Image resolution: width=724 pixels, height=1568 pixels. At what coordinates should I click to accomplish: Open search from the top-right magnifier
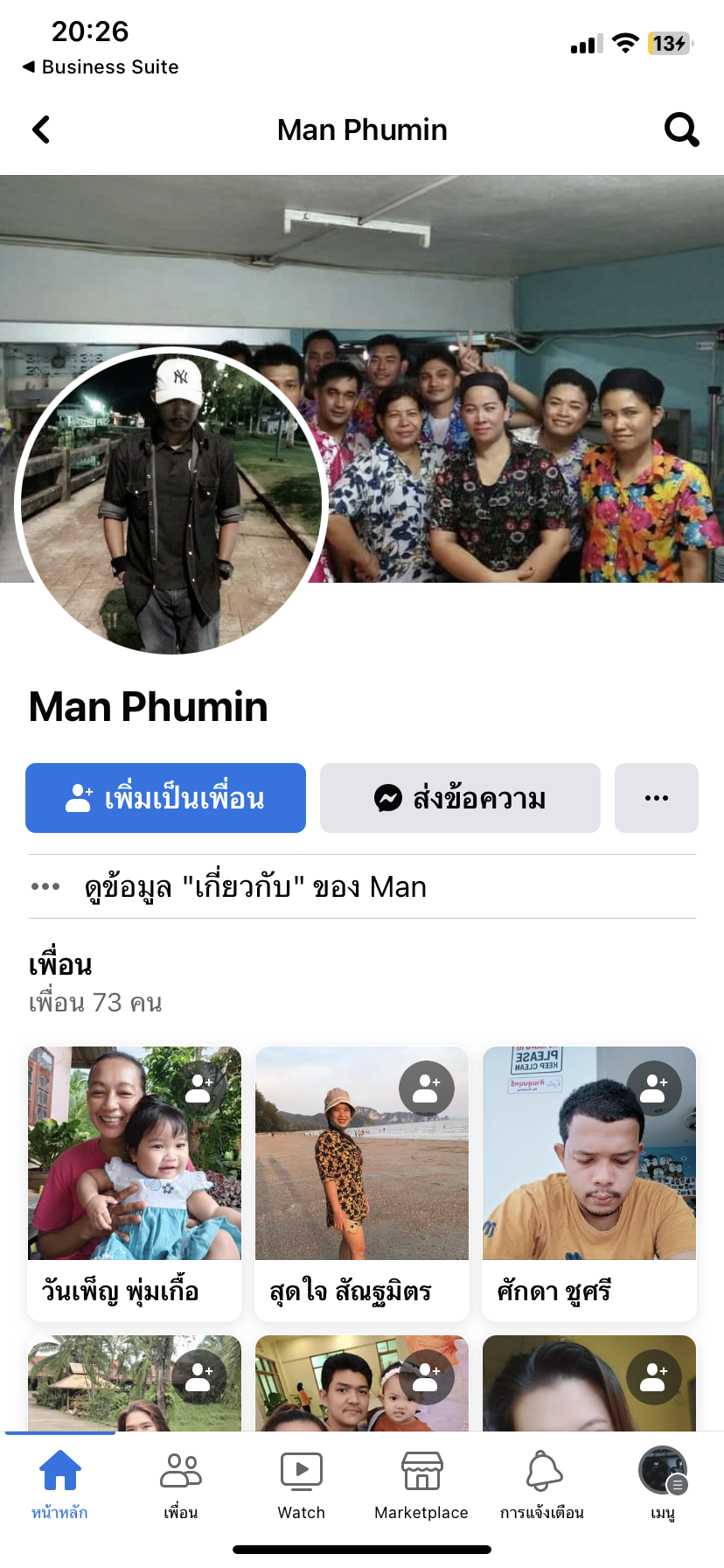[681, 130]
